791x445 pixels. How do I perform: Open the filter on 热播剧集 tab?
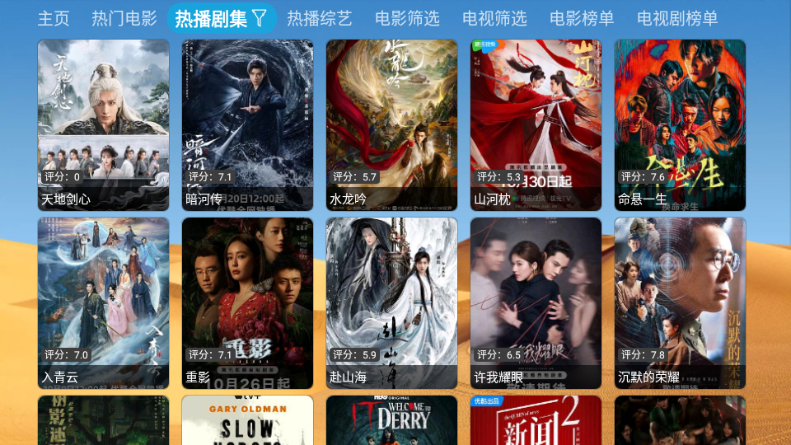click(x=259, y=18)
